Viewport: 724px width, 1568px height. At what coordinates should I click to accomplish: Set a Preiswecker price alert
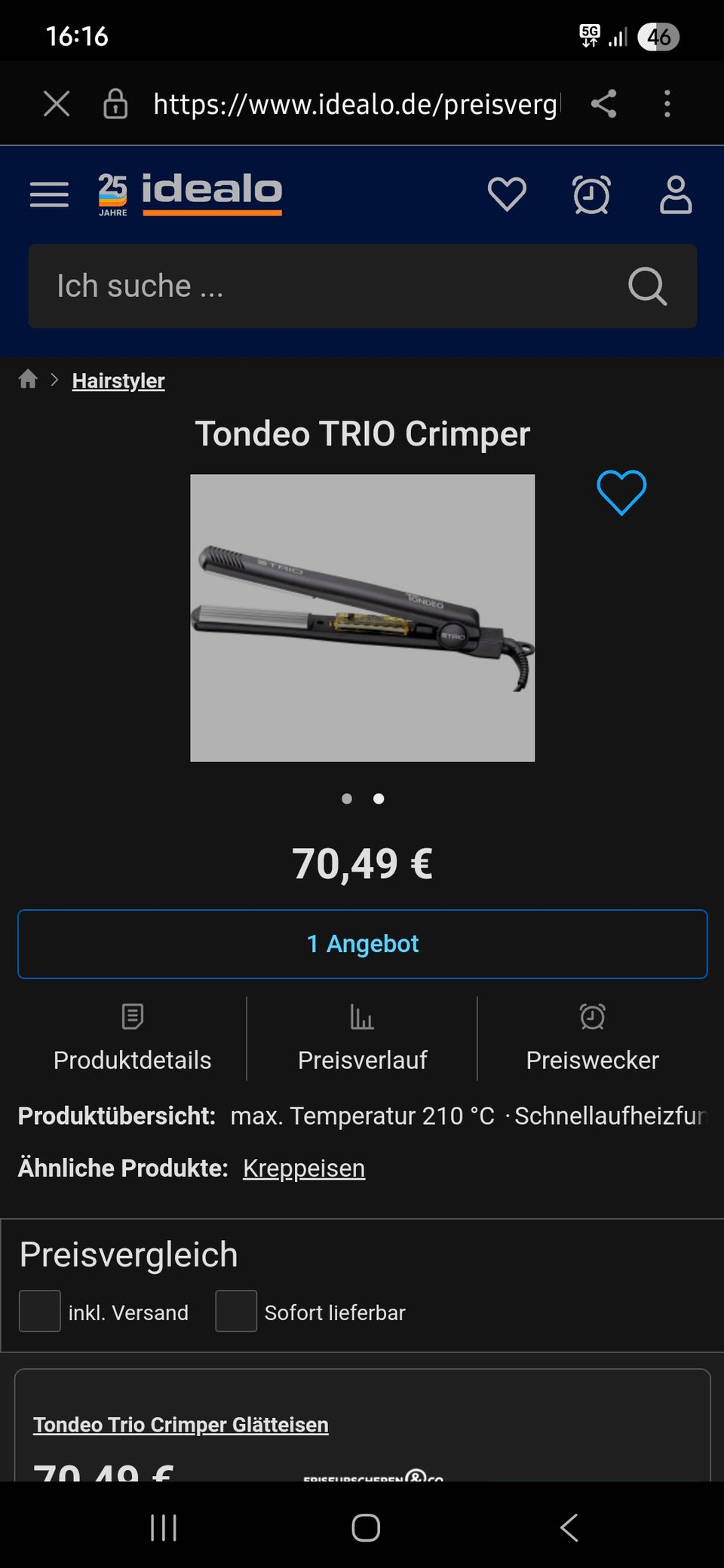[x=592, y=1039]
